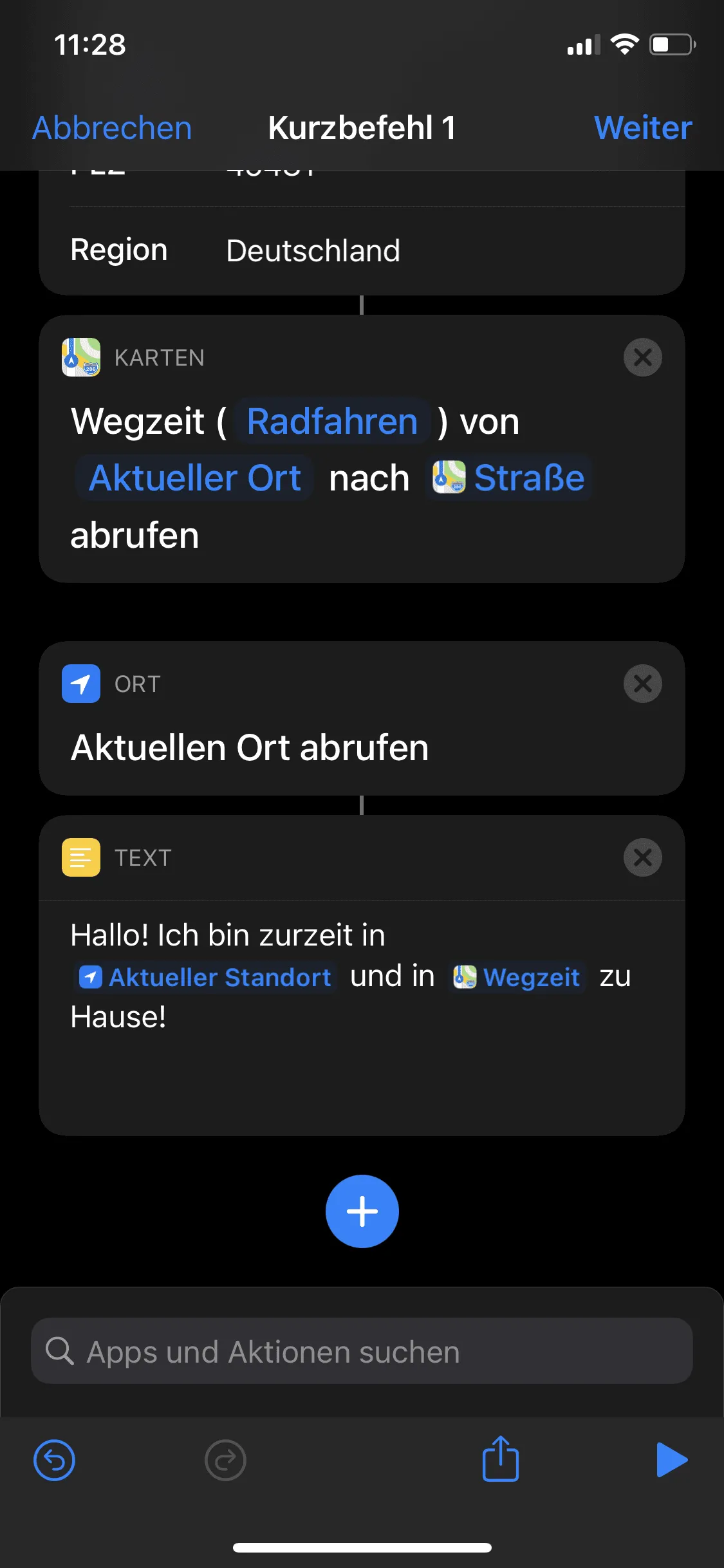Select the Wegzeit variable in the text
Screen dimensions: 724x1568
517,977
